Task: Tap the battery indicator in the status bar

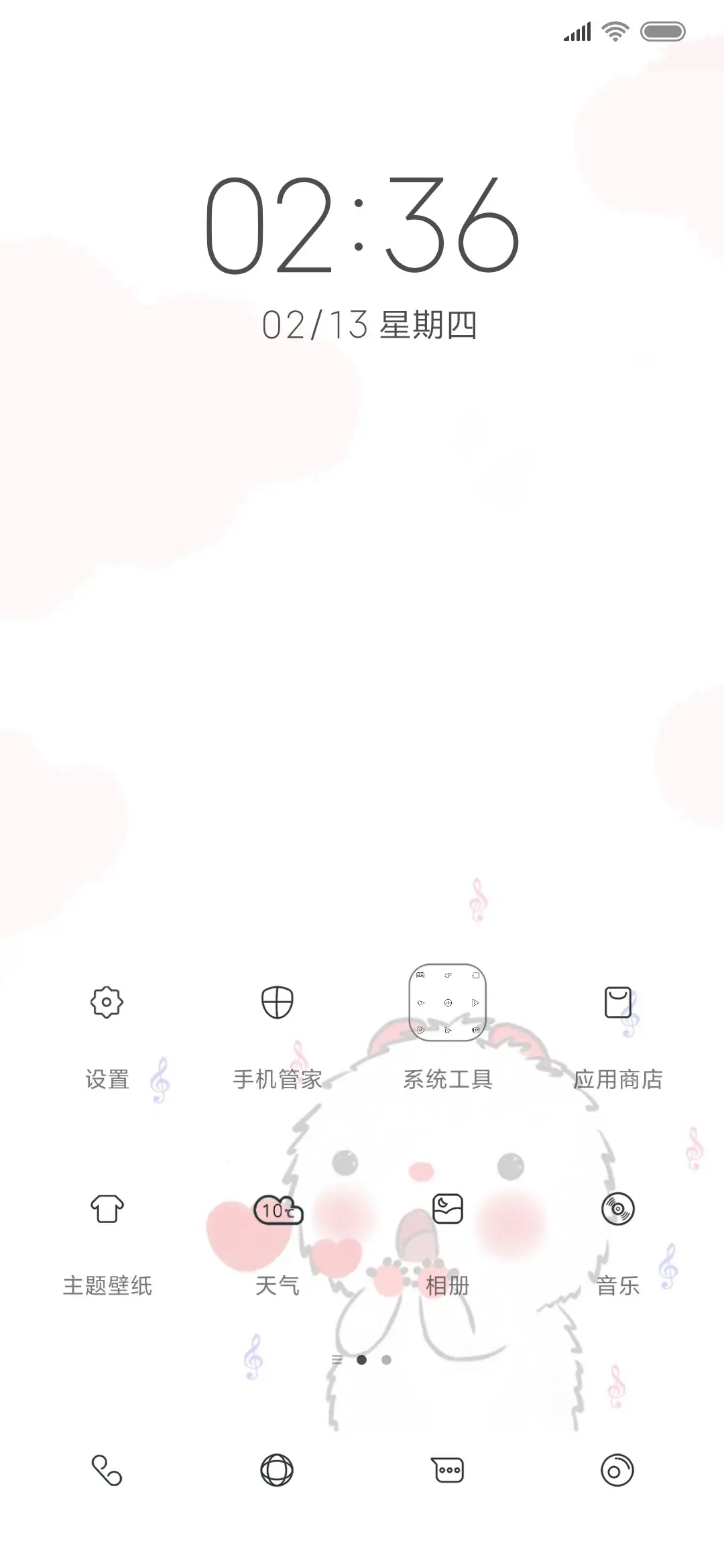Action: point(662,29)
